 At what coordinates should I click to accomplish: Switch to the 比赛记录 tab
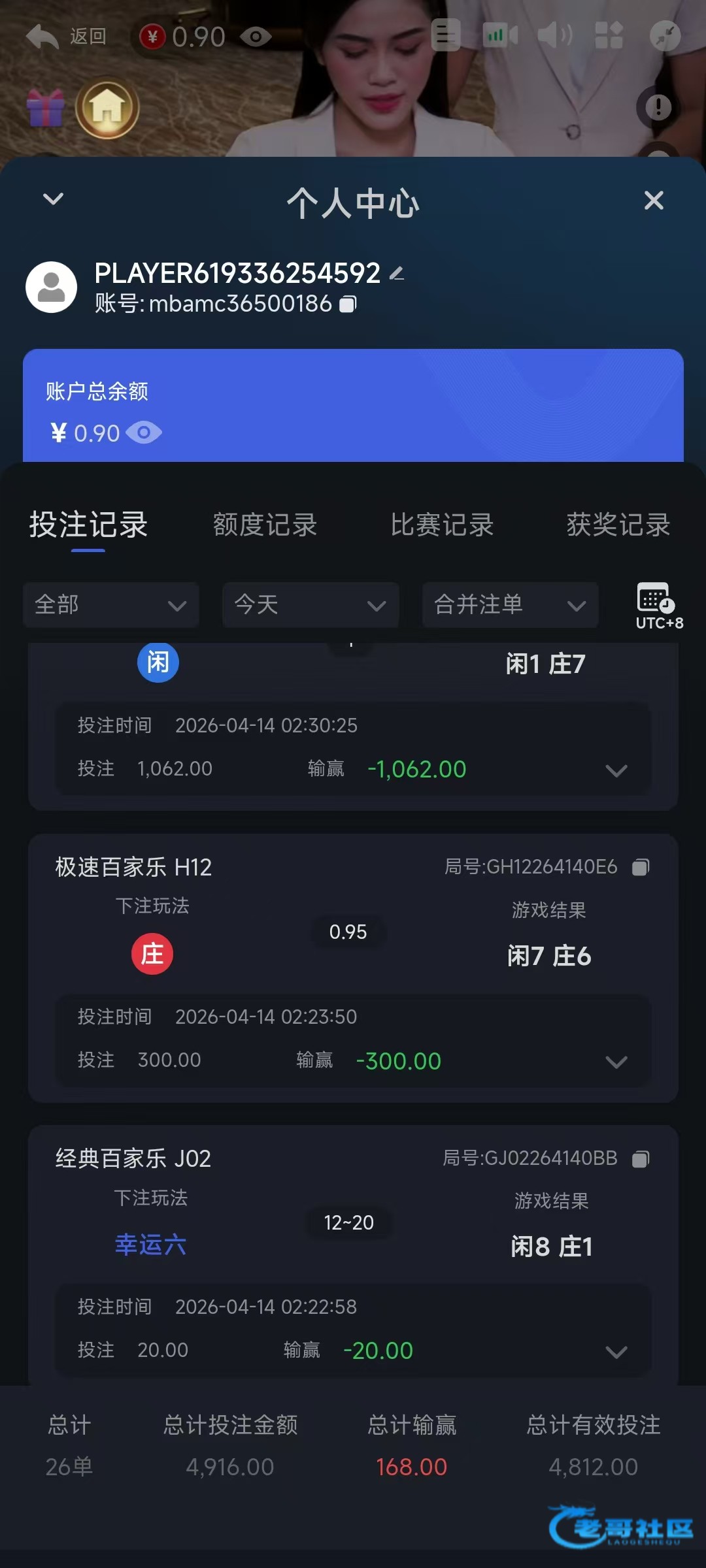(x=442, y=525)
